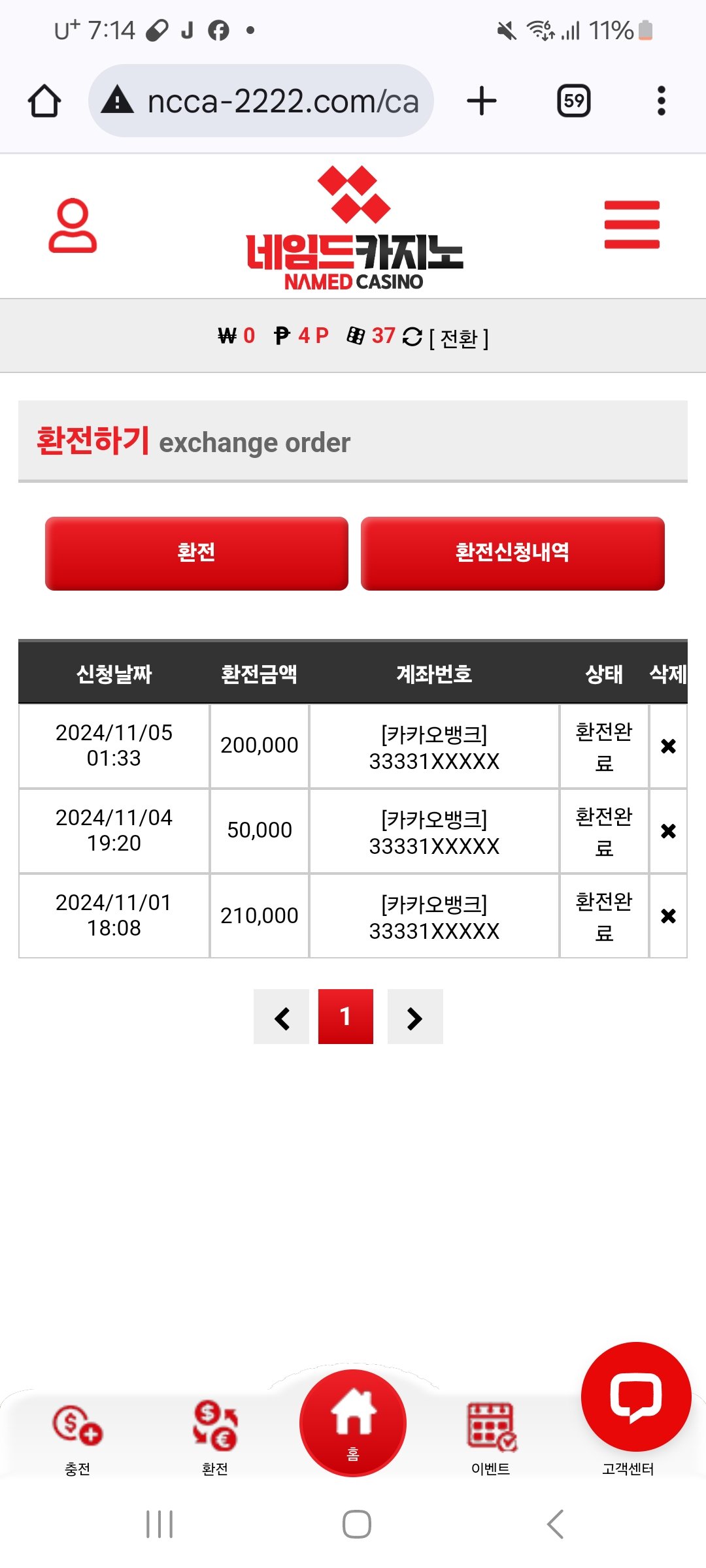Open 고객센터 chat support
This screenshot has height=1568, width=706.
coord(635,1398)
